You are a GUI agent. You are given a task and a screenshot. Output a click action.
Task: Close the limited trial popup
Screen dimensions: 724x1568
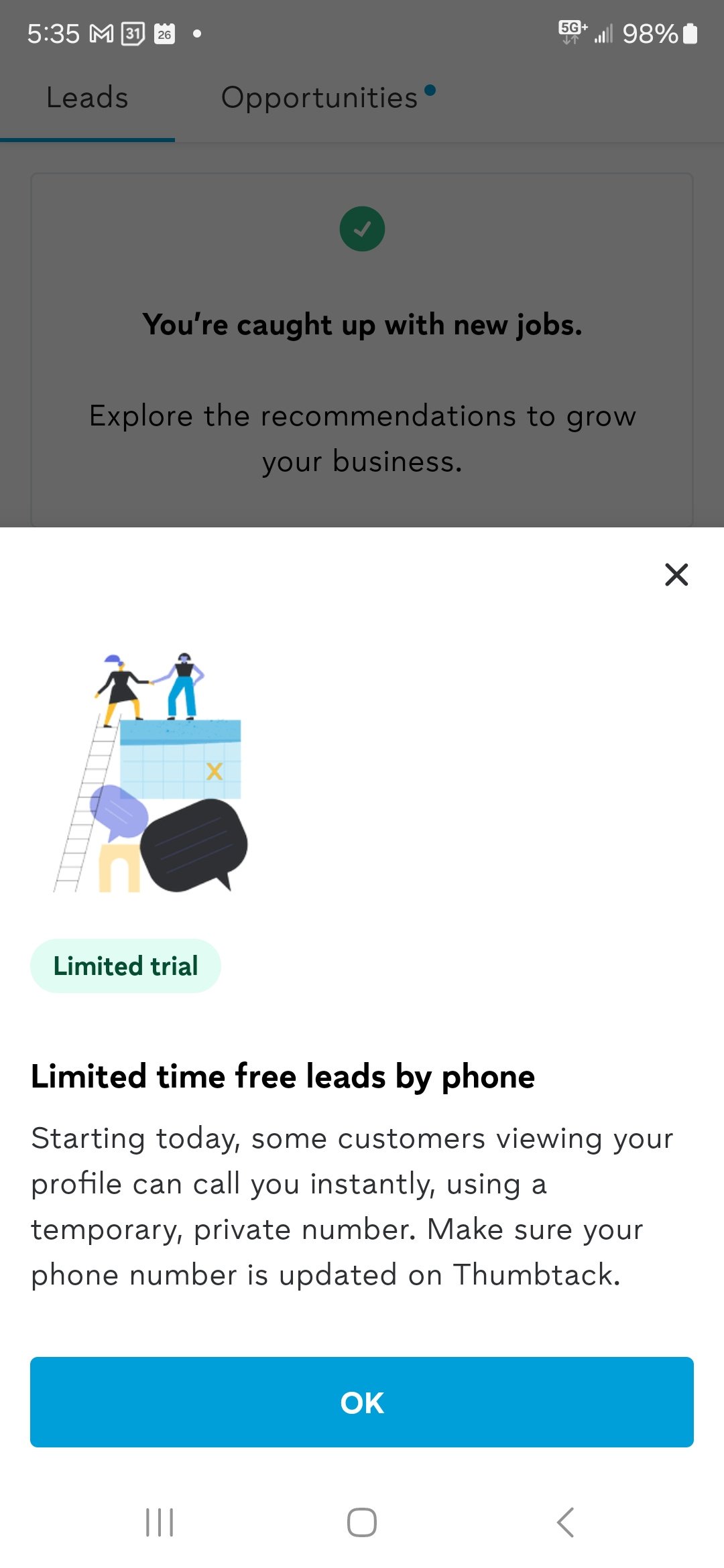tap(676, 574)
